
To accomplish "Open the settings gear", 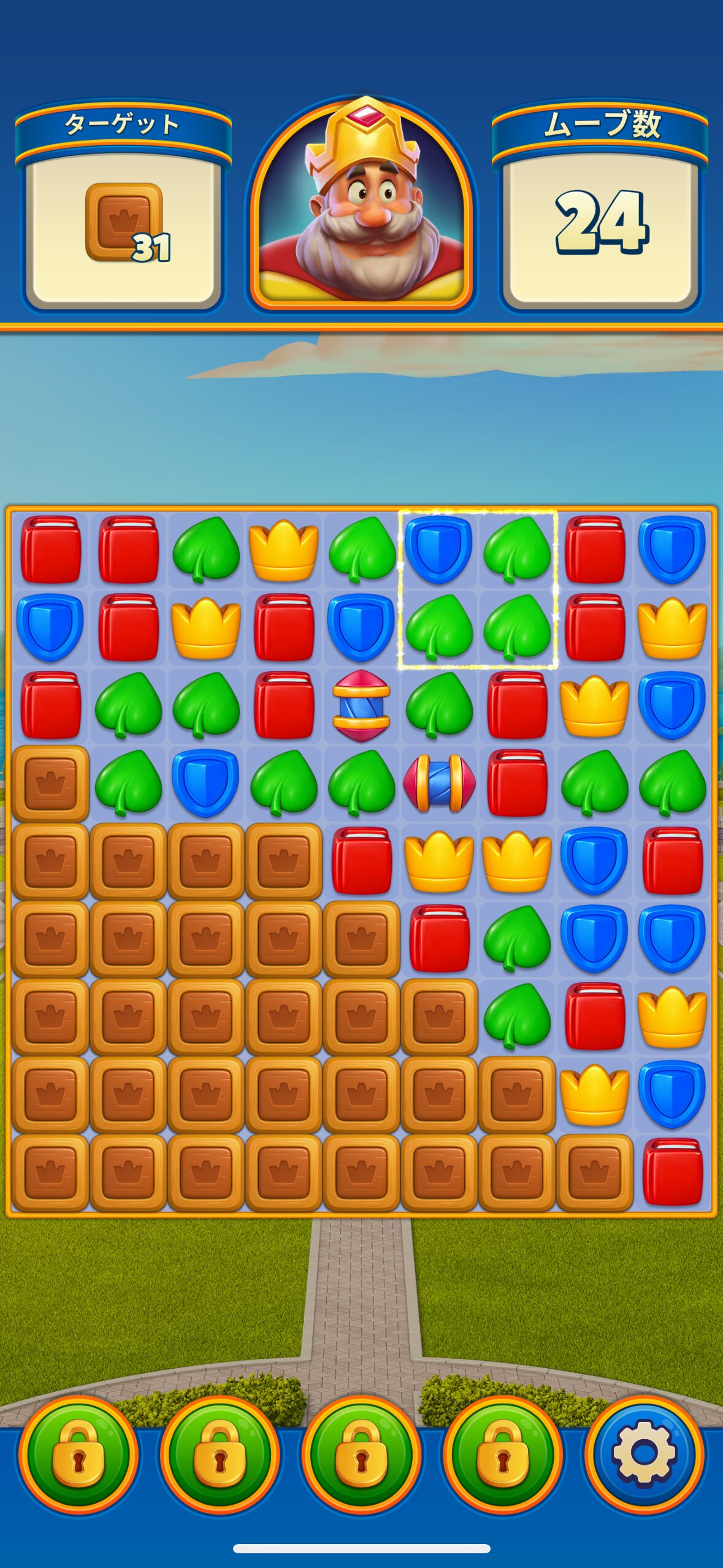I will click(644, 1454).
